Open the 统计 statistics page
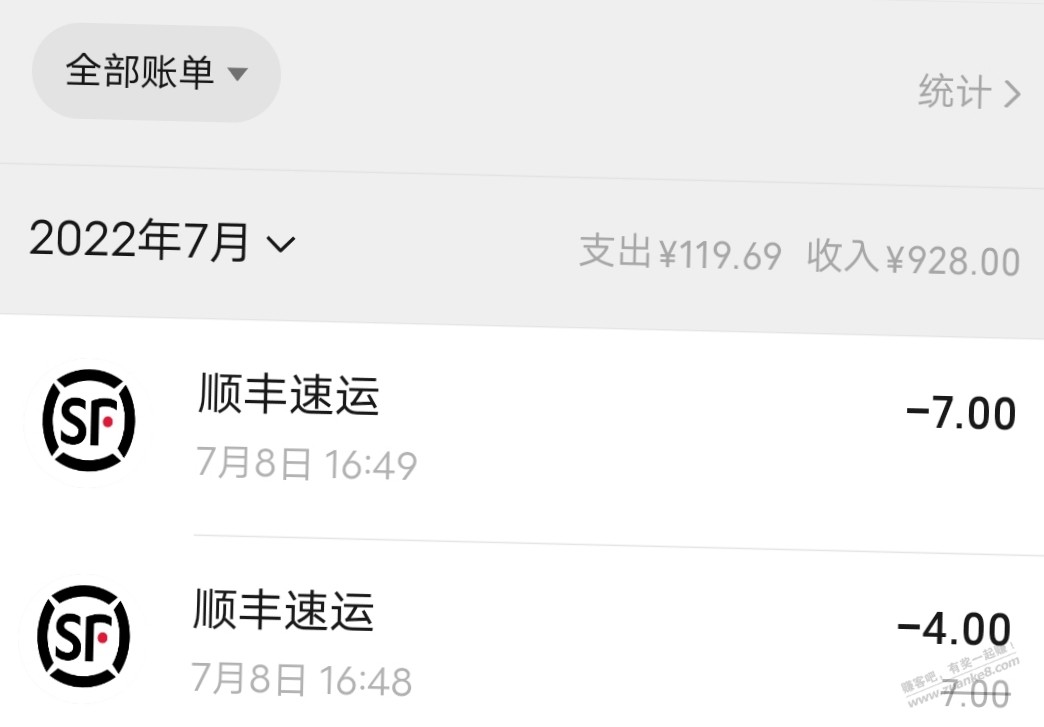Image resolution: width=1044 pixels, height=727 pixels. (969, 93)
